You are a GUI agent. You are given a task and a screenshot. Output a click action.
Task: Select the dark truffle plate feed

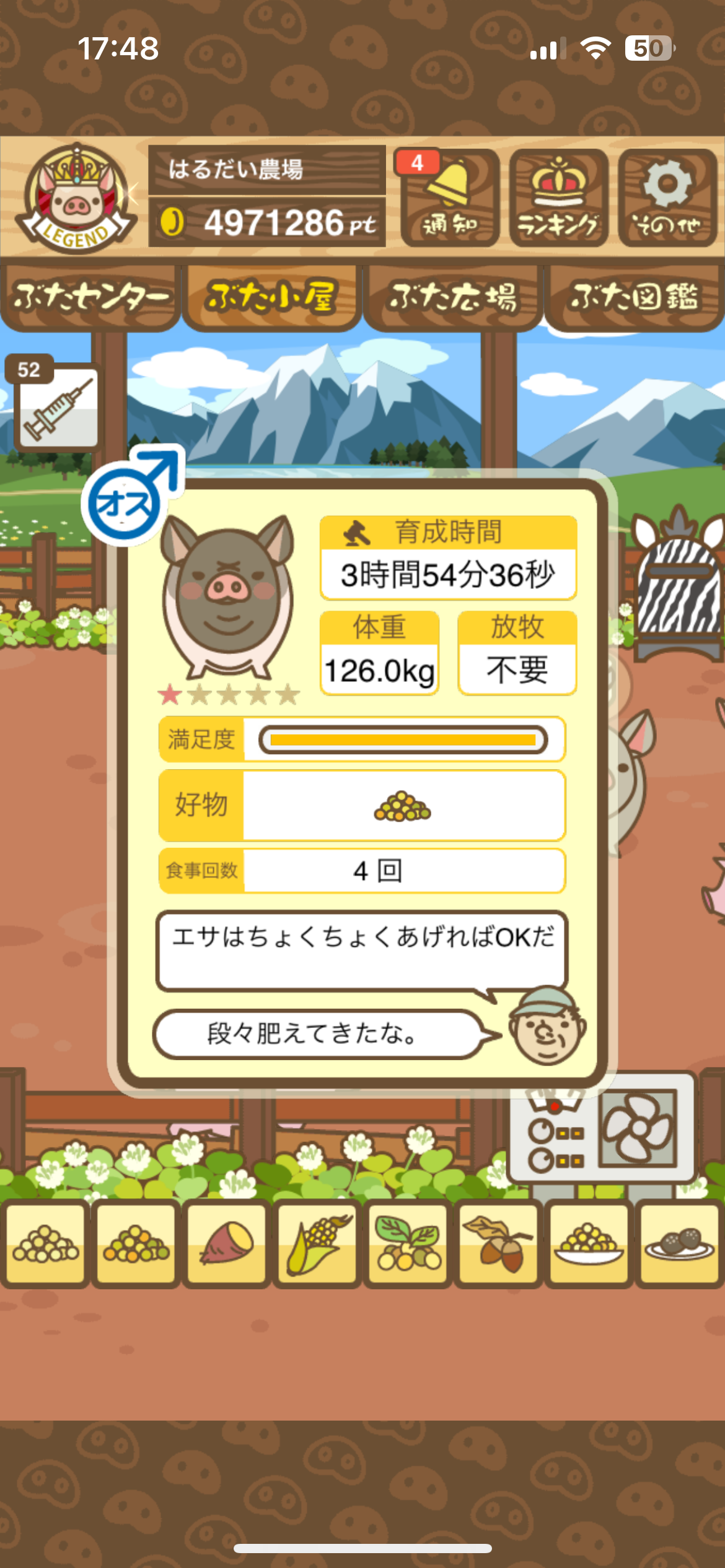point(679,1244)
